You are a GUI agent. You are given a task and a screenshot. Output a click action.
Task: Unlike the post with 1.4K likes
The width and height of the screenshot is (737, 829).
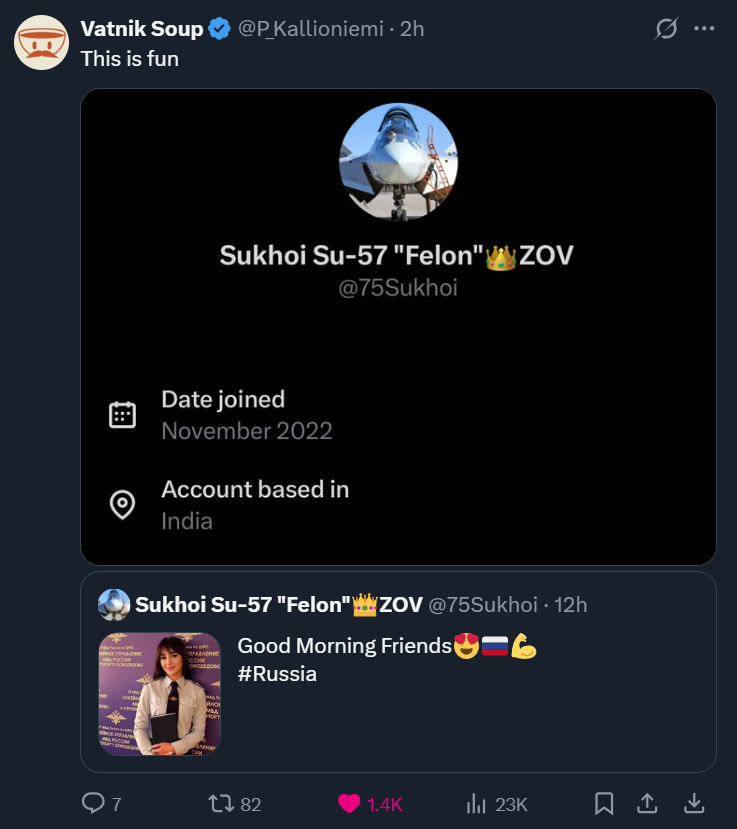349,803
